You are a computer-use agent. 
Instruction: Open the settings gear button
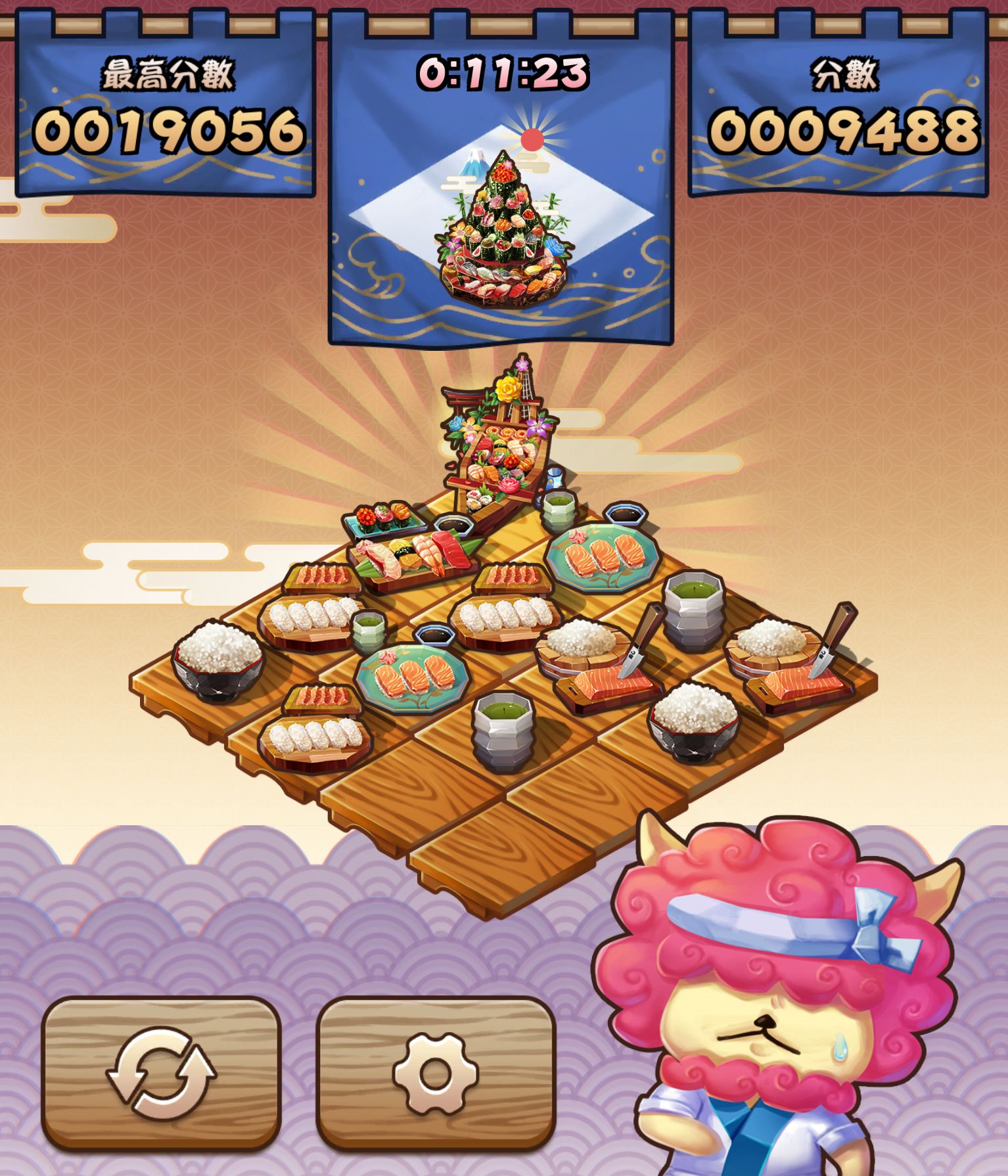pos(436,1072)
